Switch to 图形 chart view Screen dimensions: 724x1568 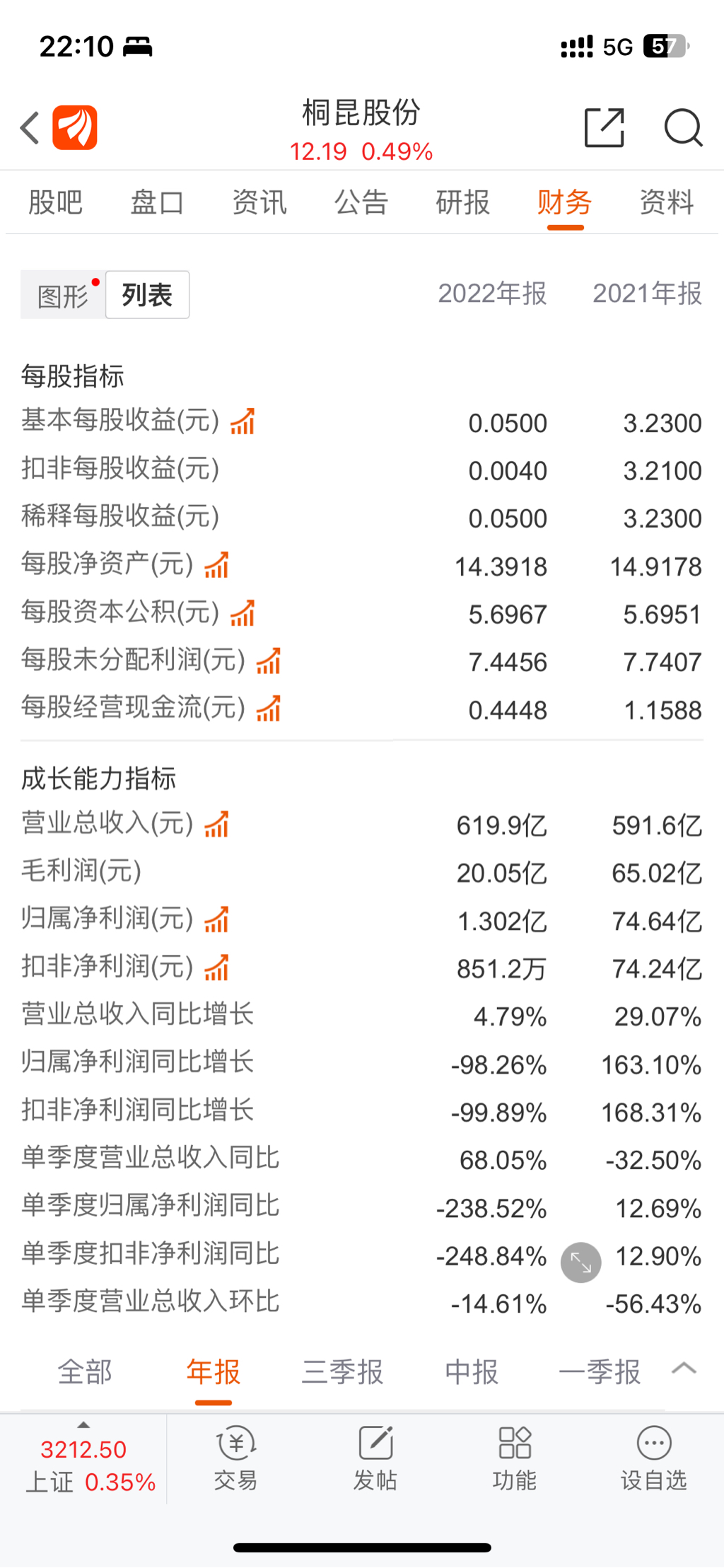tap(63, 296)
